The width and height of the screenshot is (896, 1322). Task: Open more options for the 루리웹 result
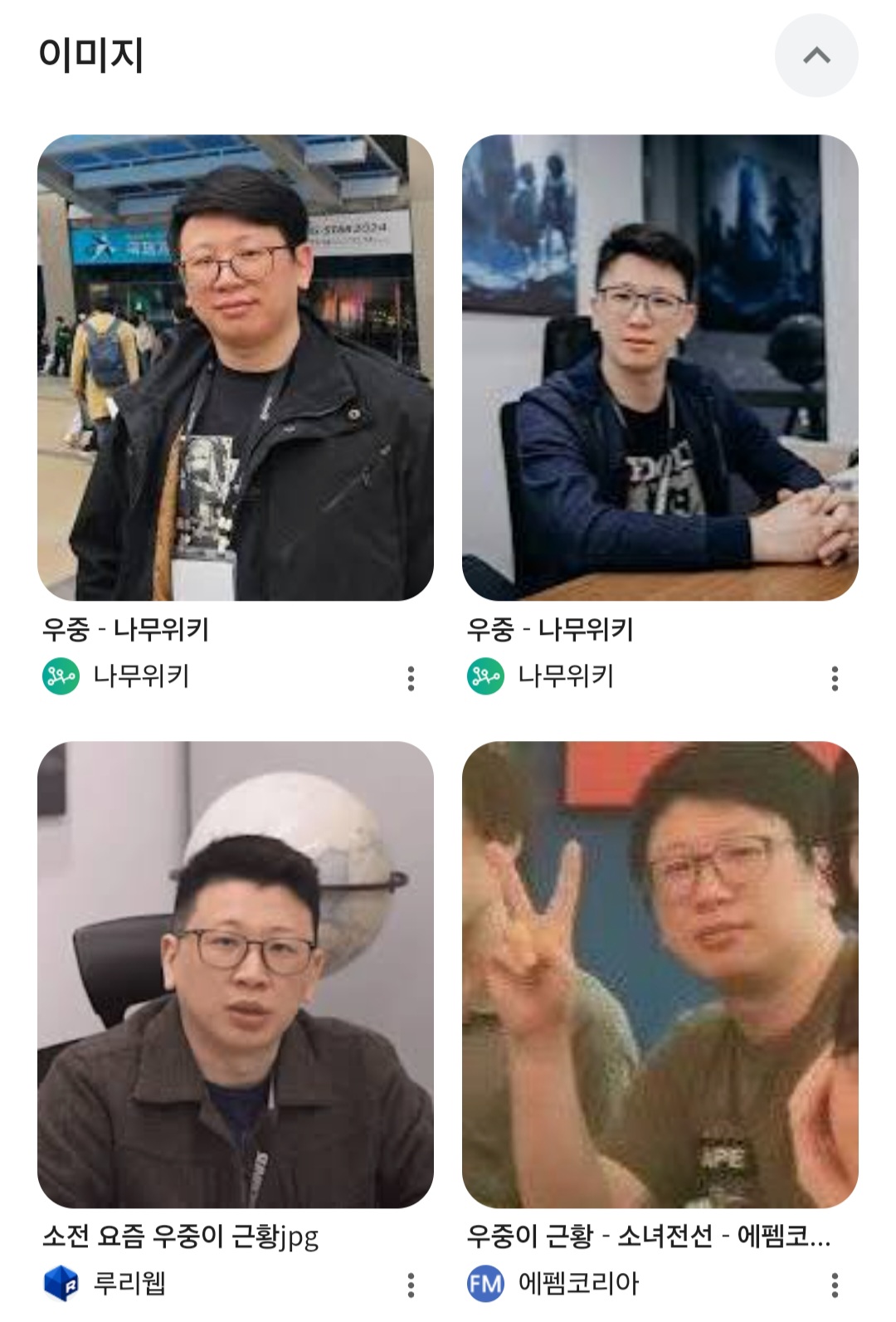tap(411, 1285)
